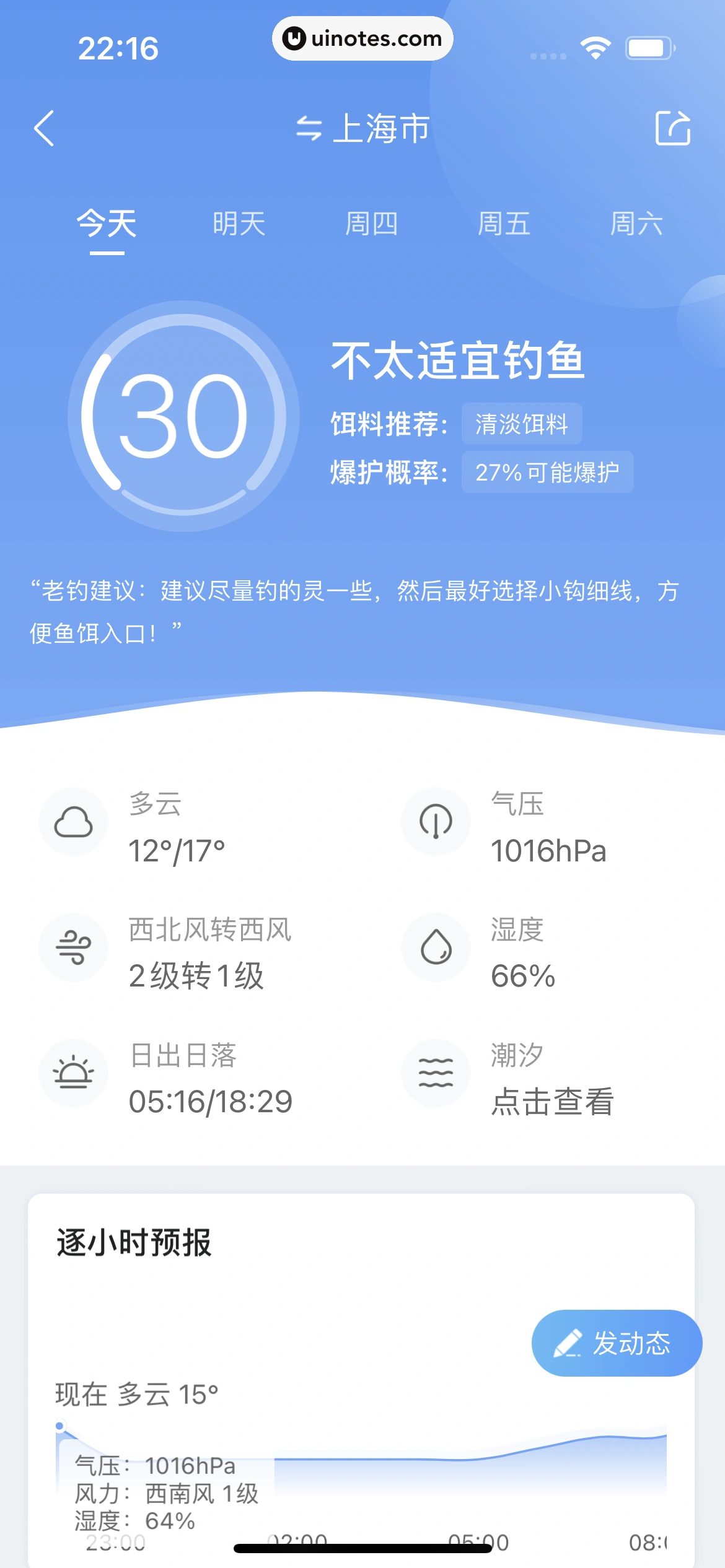
Task: Tap the 发动态 post button
Action: point(616,1343)
